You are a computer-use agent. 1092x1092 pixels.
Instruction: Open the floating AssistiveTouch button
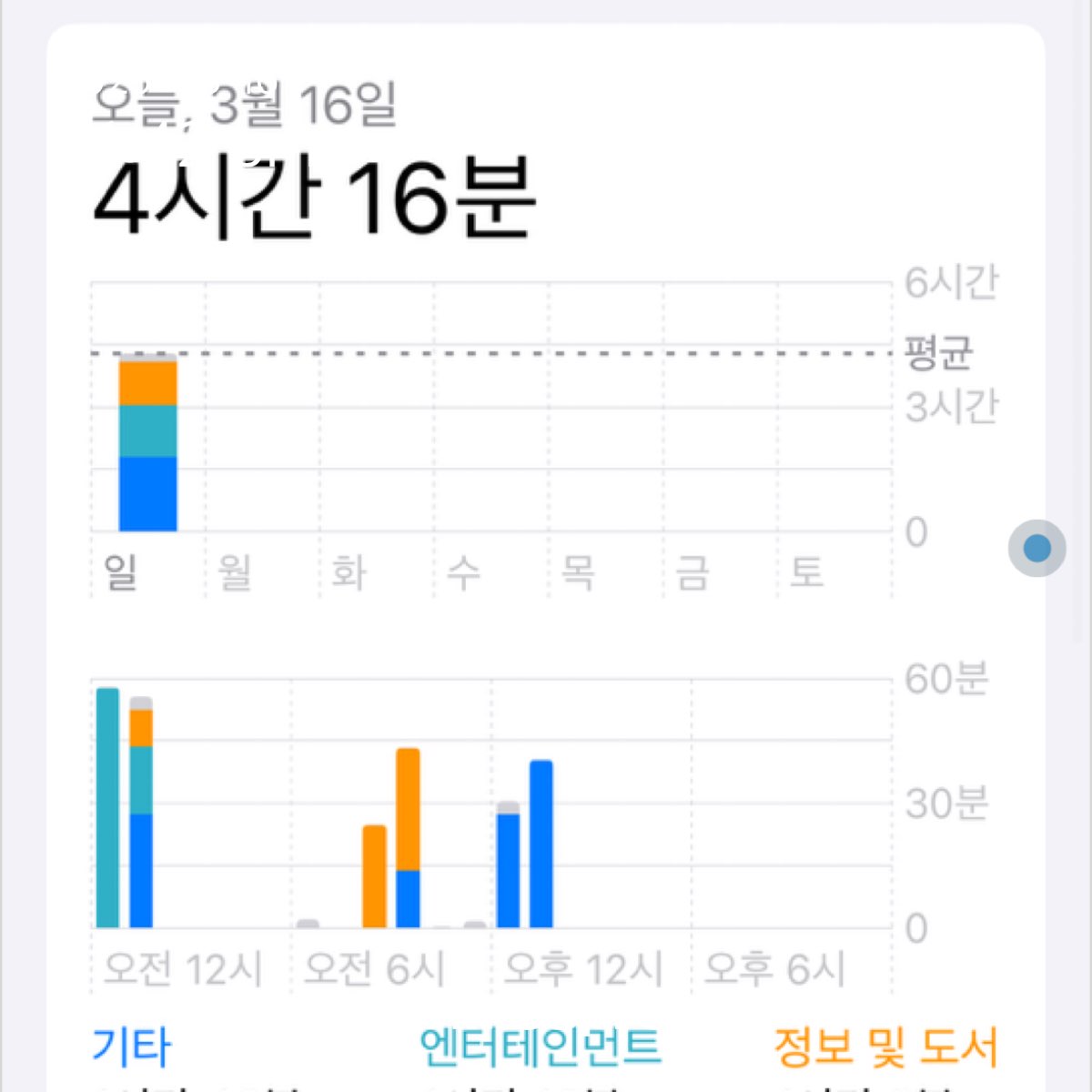pos(1037,549)
